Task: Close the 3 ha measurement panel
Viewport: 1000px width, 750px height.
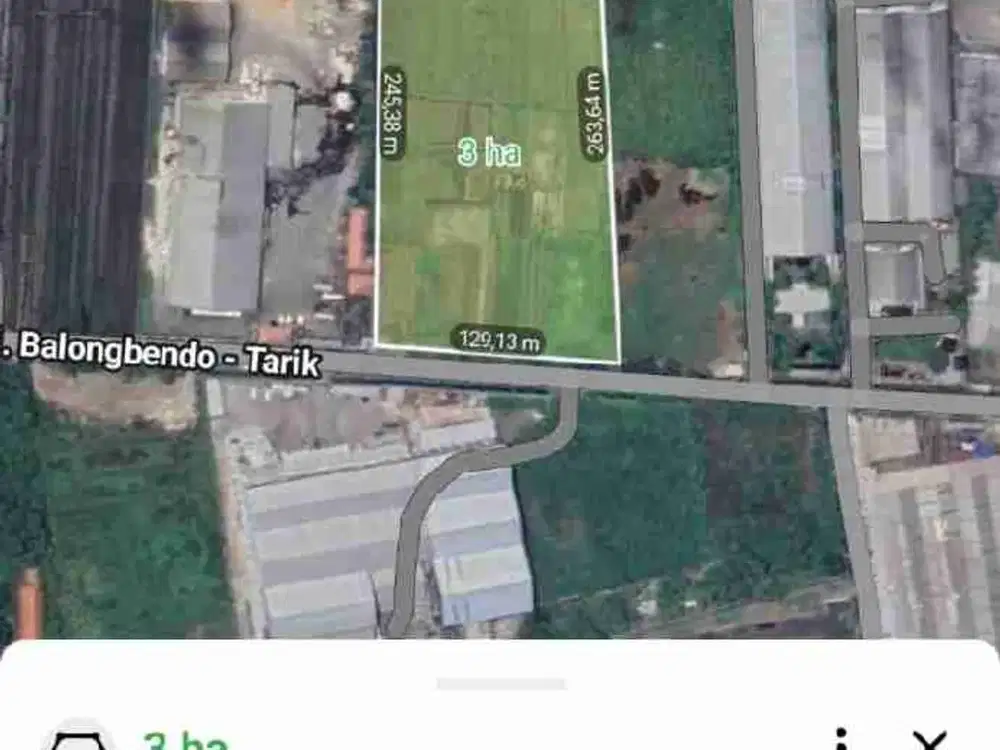Action: [930, 741]
